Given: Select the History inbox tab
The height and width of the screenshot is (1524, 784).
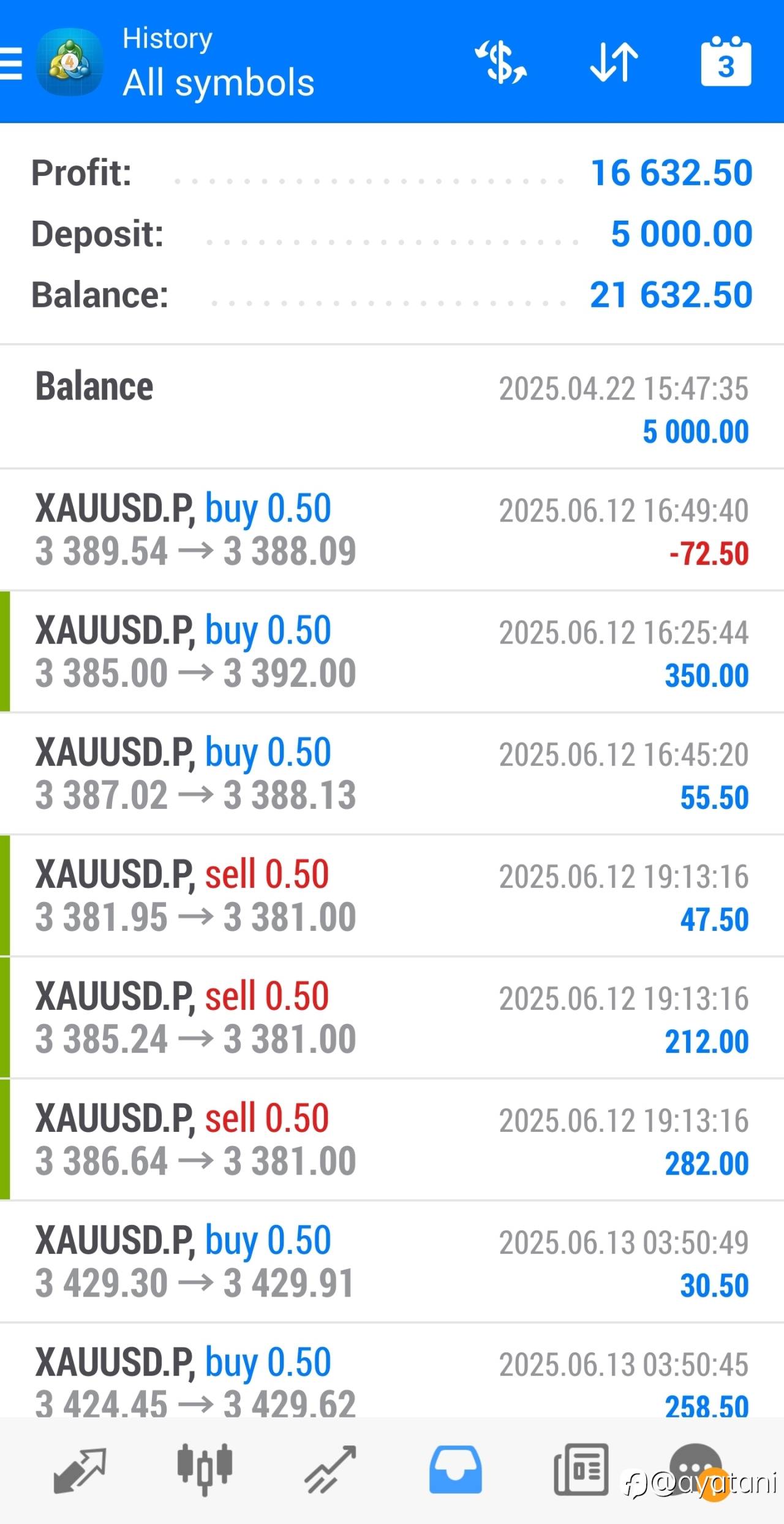Looking at the screenshot, I should tap(455, 1469).
